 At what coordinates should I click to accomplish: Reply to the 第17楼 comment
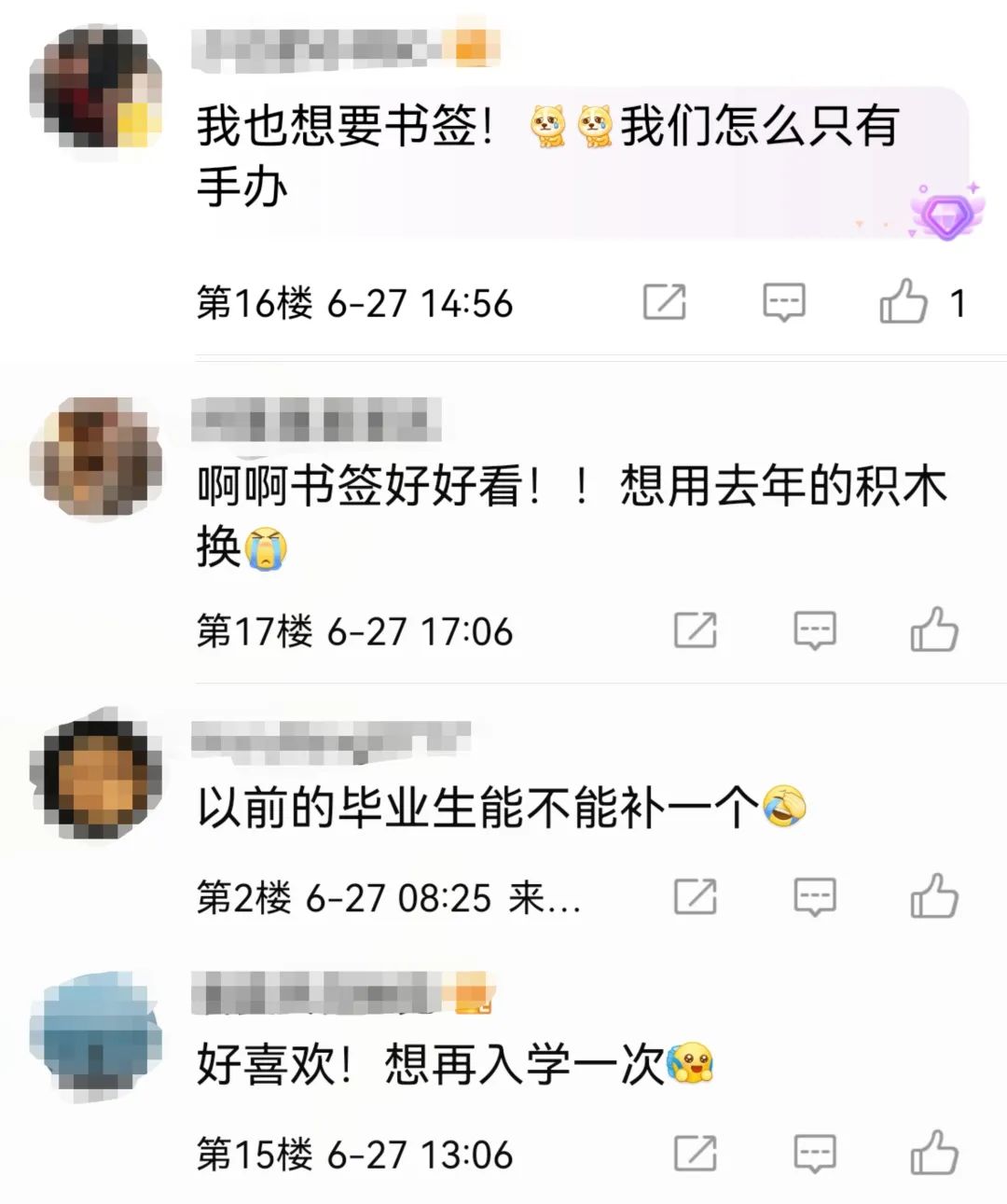pos(815,630)
